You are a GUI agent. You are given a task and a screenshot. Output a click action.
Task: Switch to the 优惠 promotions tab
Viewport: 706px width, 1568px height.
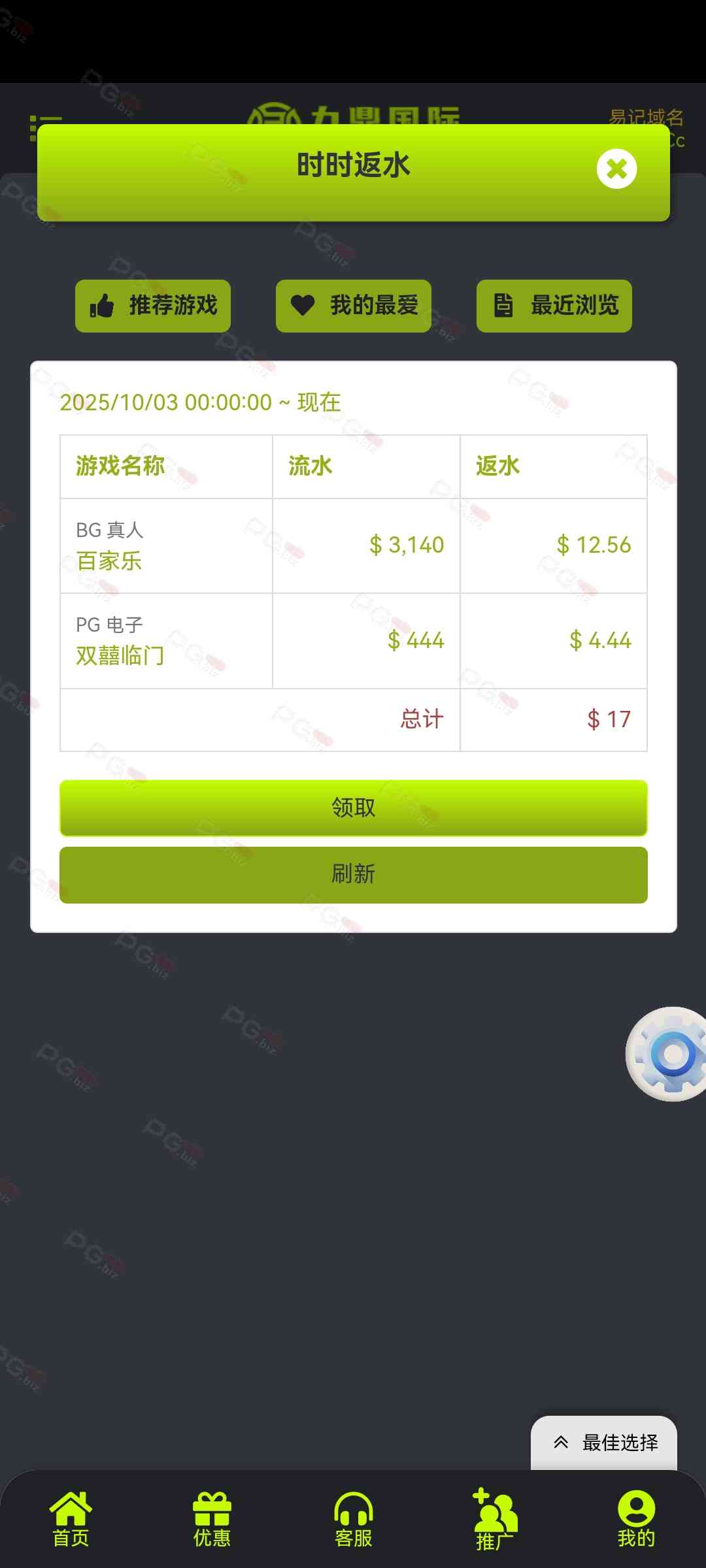click(212, 1520)
